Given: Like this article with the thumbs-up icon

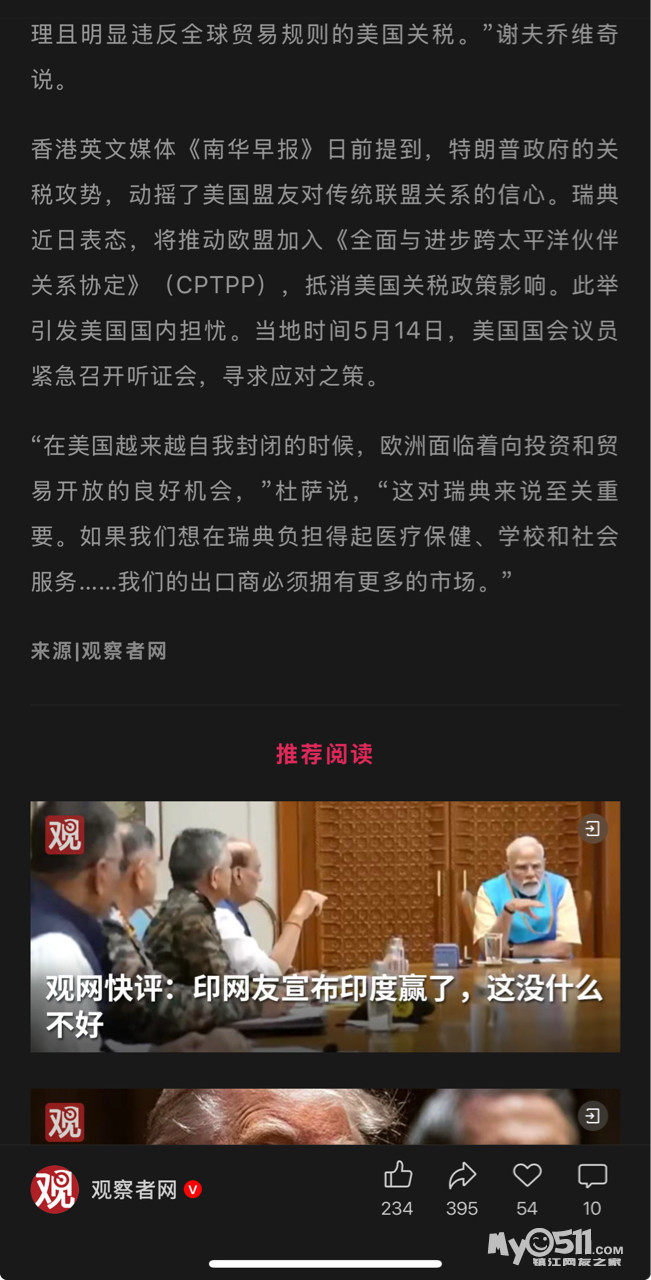Looking at the screenshot, I should pyautogui.click(x=398, y=1175).
